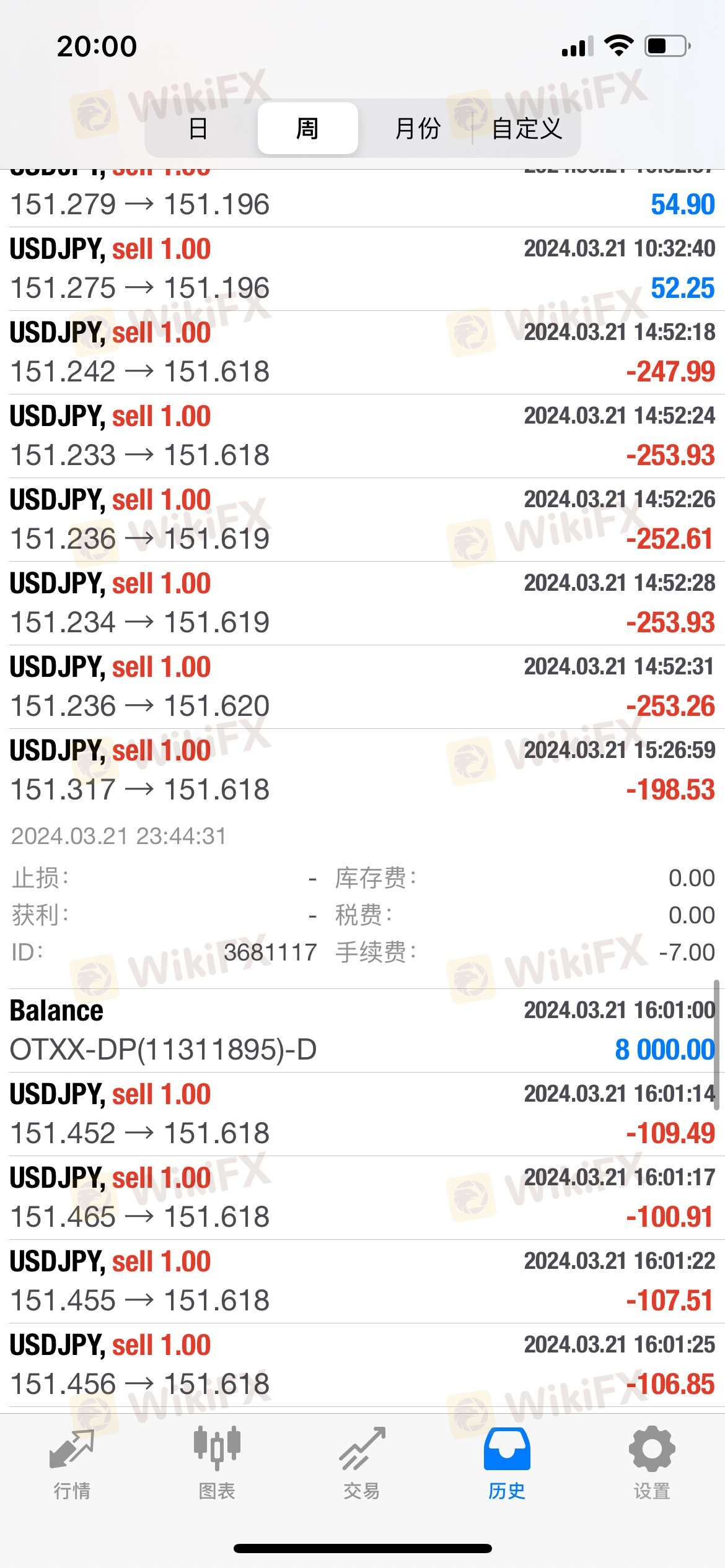This screenshot has height=1568, width=725.
Task: Collapse the expanded trade showing -198.53
Action: pyautogui.click(x=362, y=770)
